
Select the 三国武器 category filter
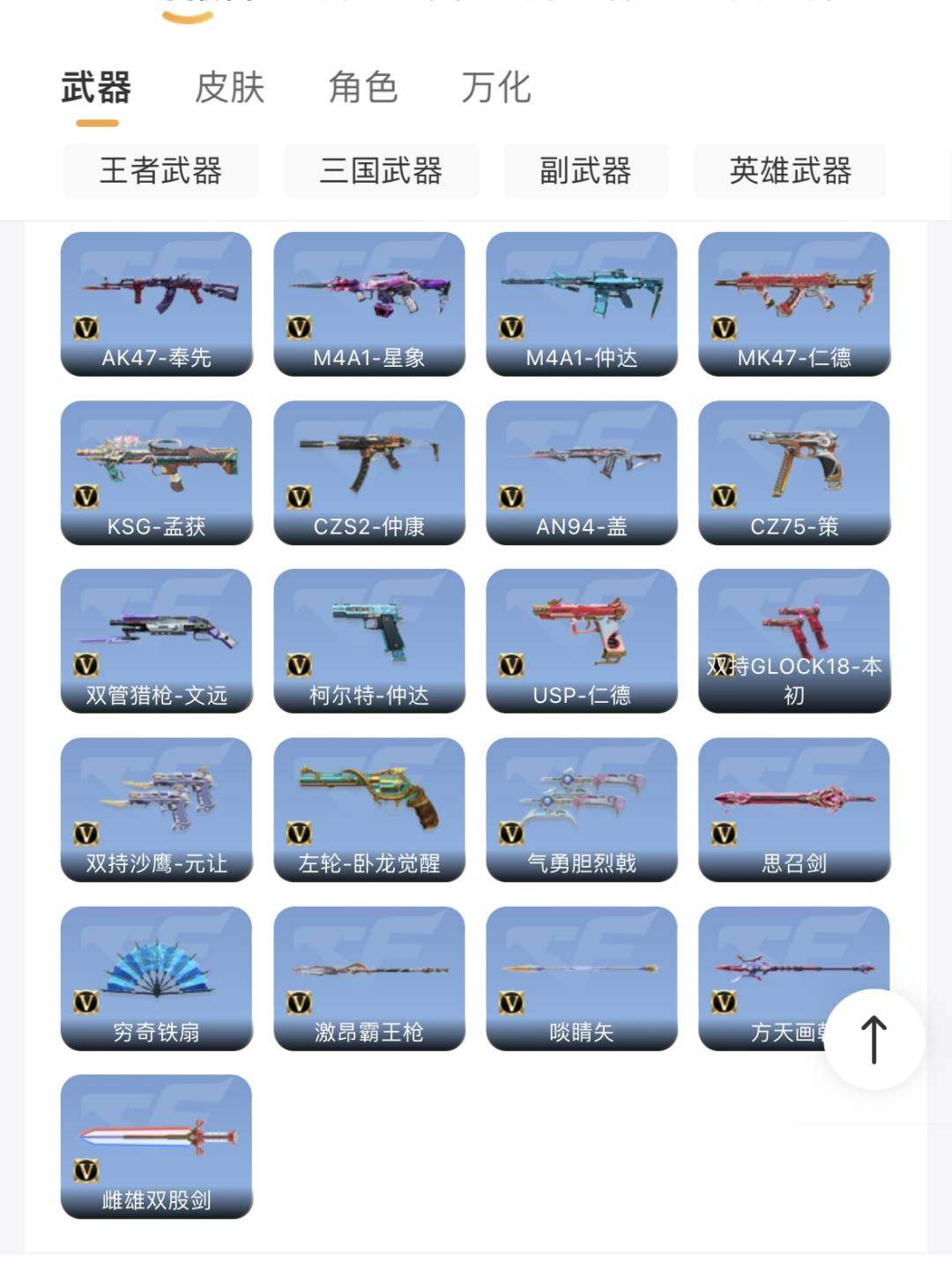(x=383, y=171)
